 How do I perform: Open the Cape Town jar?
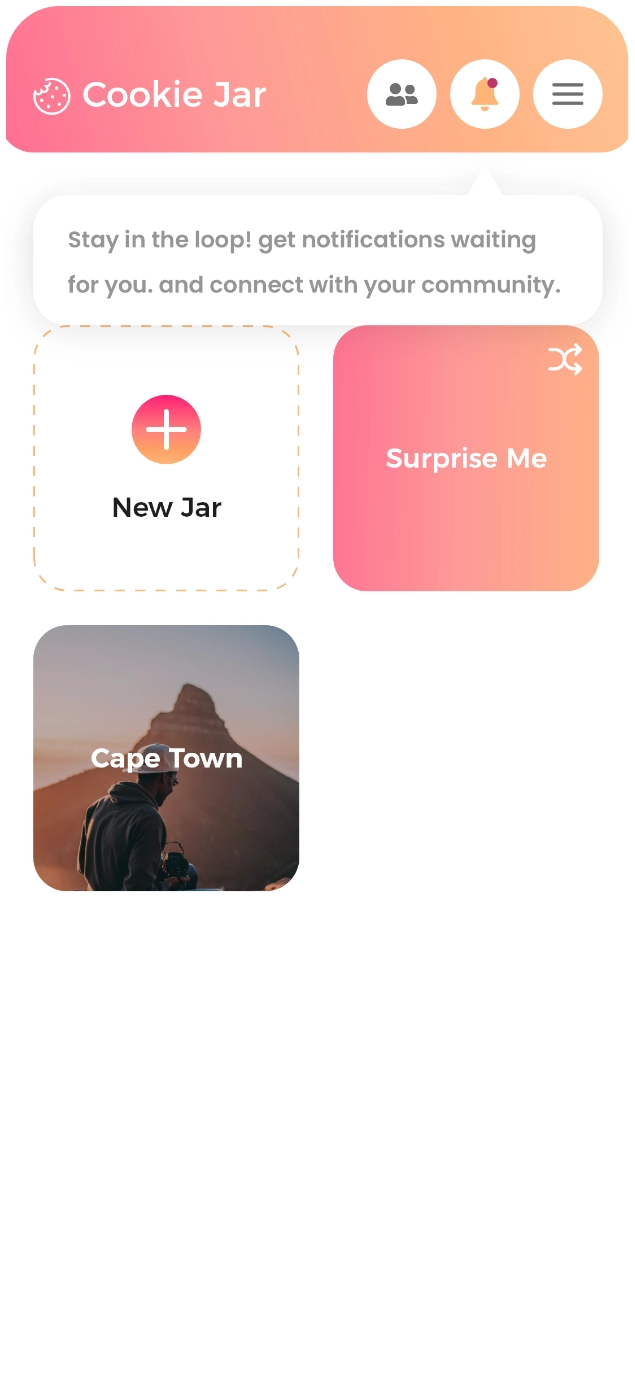coord(166,758)
